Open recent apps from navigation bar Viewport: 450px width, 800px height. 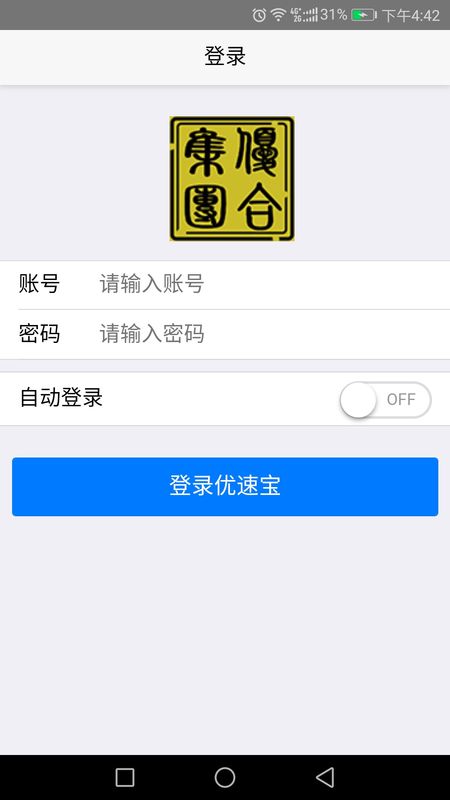(125, 778)
